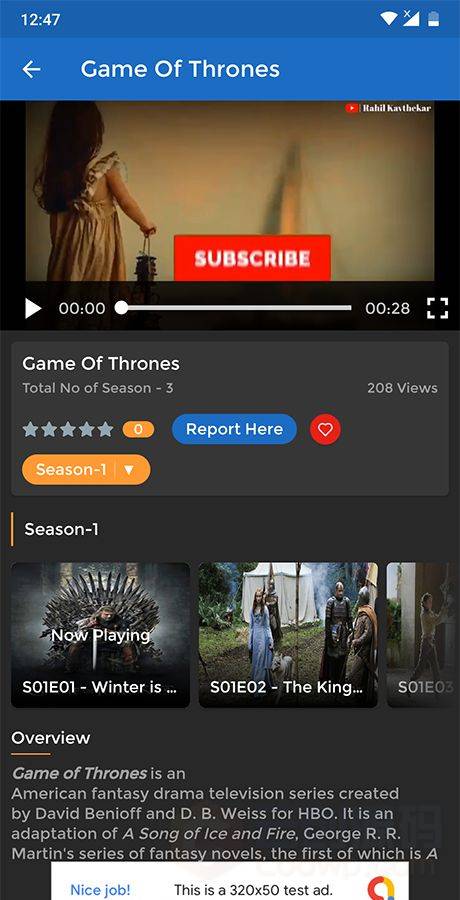Open the S01E03 episode card
This screenshot has height=900, width=460.
[423, 635]
